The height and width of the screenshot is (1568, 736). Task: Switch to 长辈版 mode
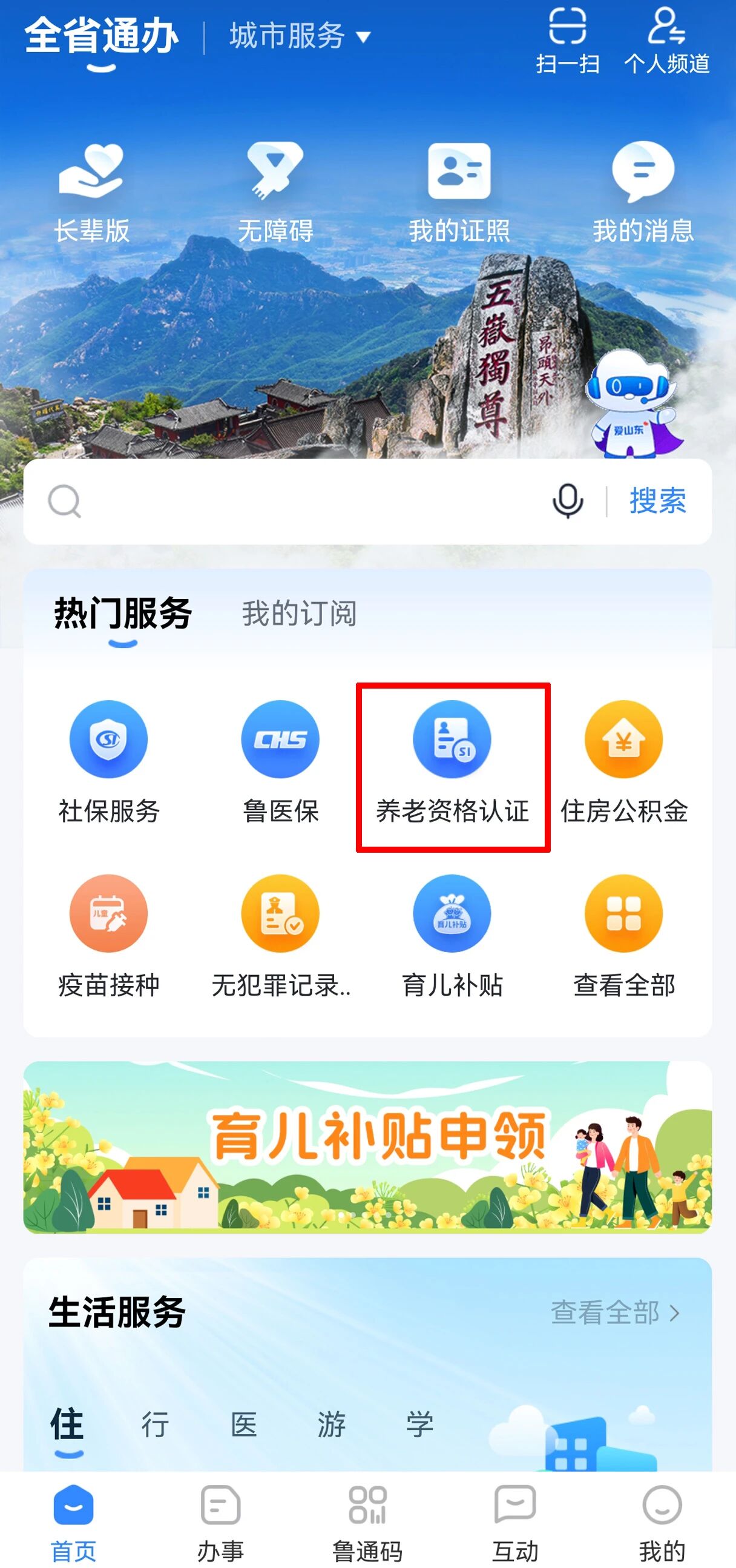coord(91,192)
